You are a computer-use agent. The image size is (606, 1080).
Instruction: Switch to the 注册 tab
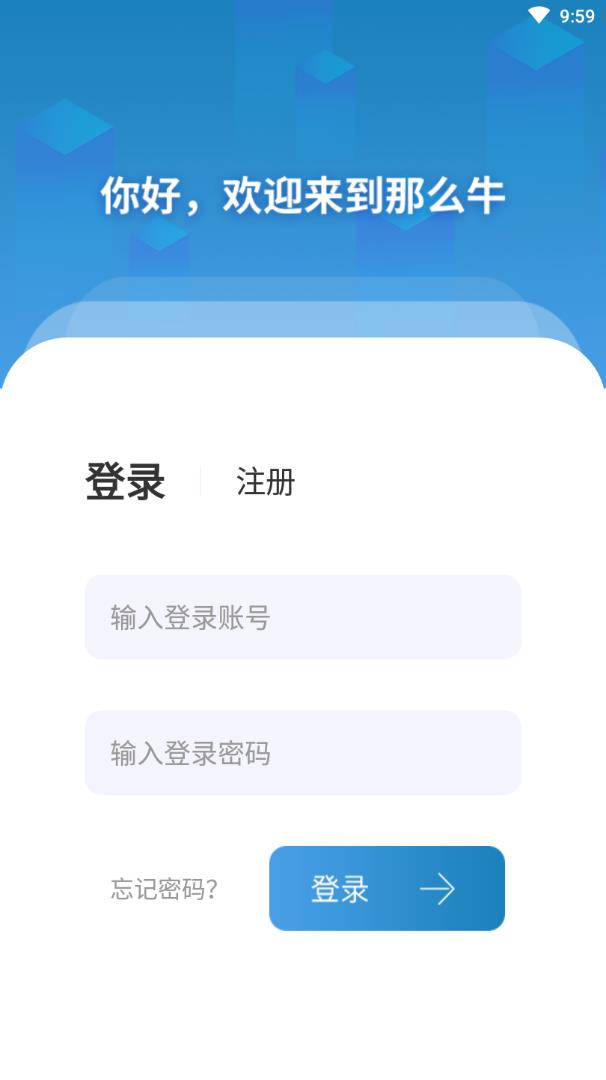tap(265, 482)
